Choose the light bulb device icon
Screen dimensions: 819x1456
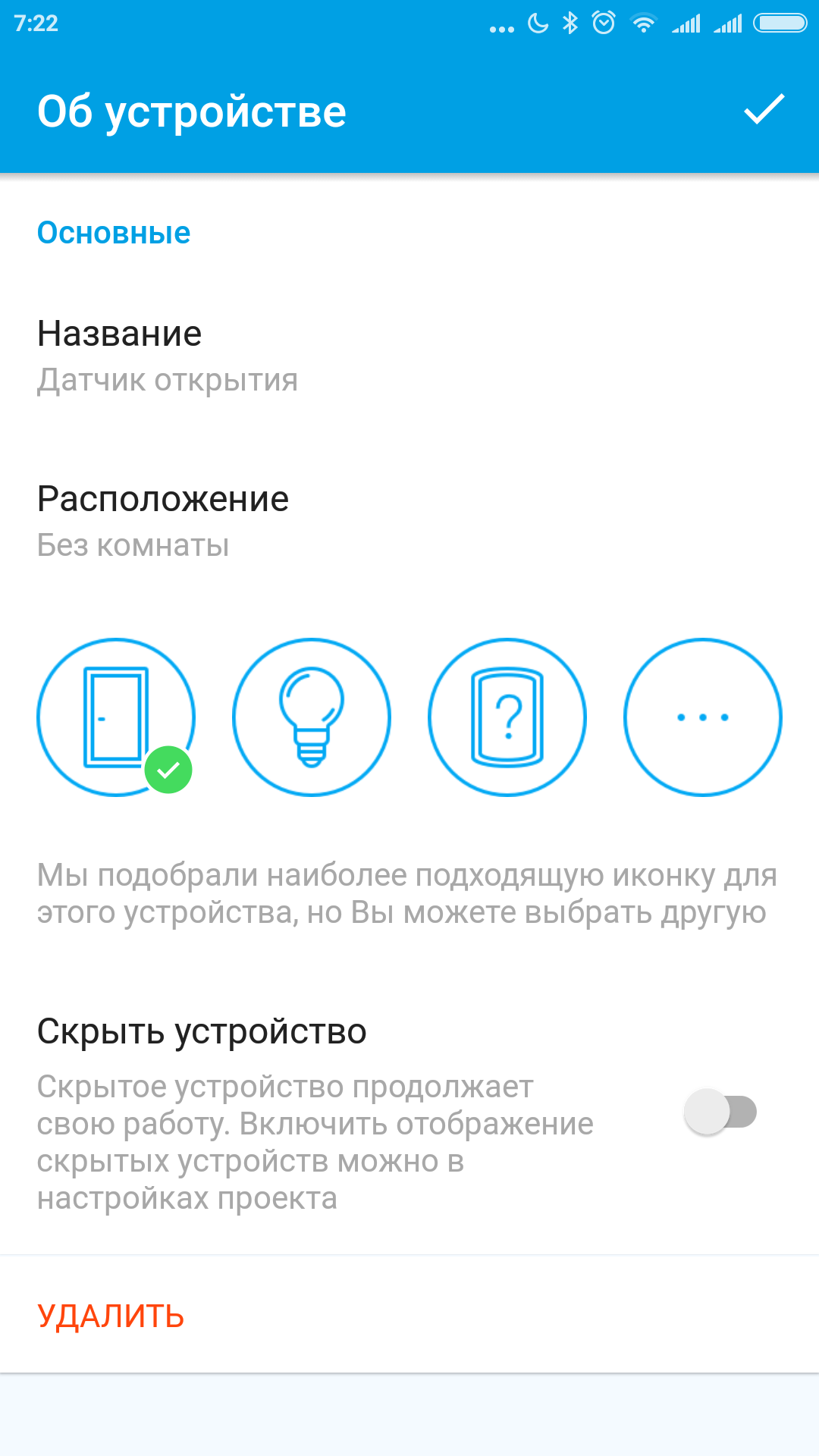click(x=312, y=717)
